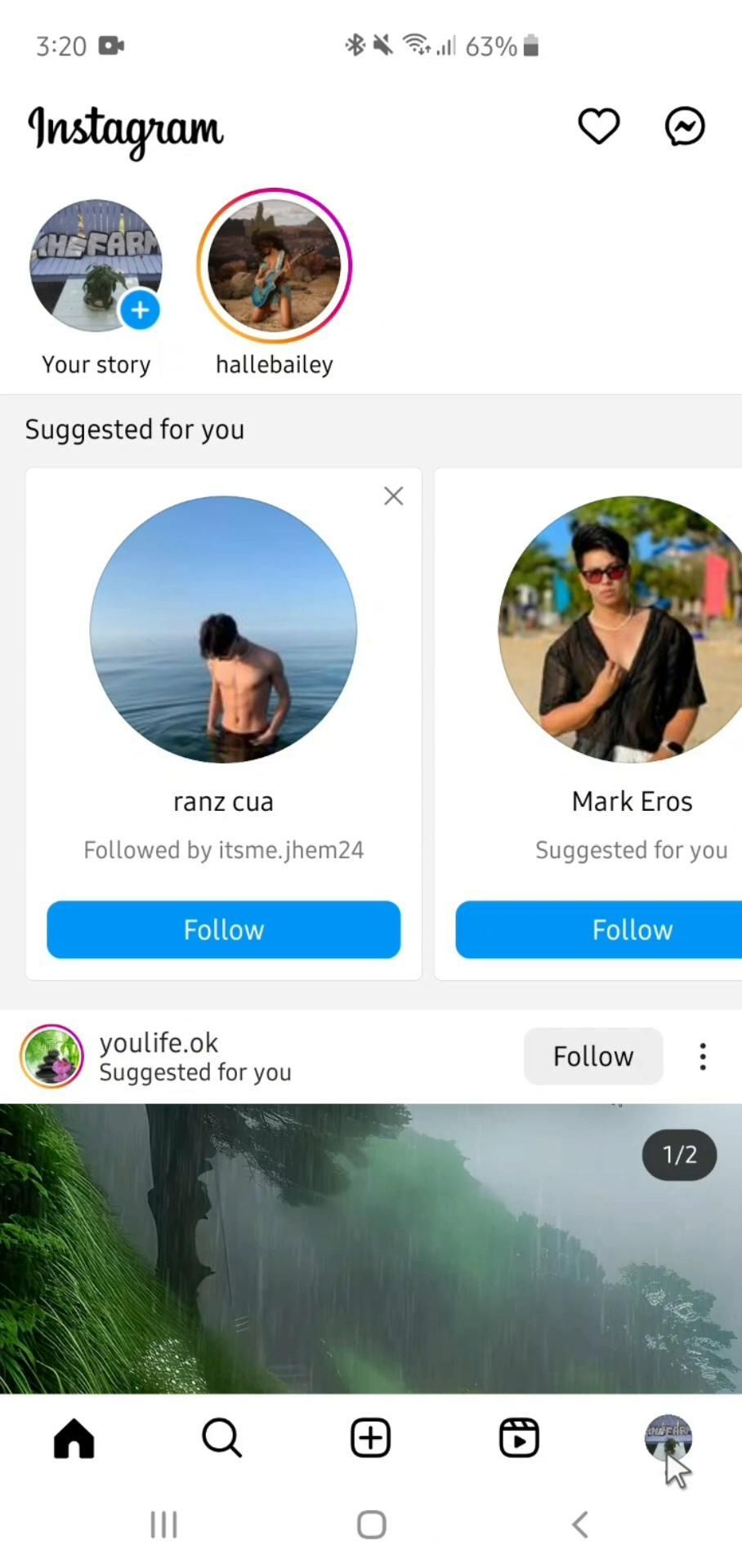Dismiss the ranz cua suggestion
This screenshot has height=1568, width=742.
coord(393,496)
